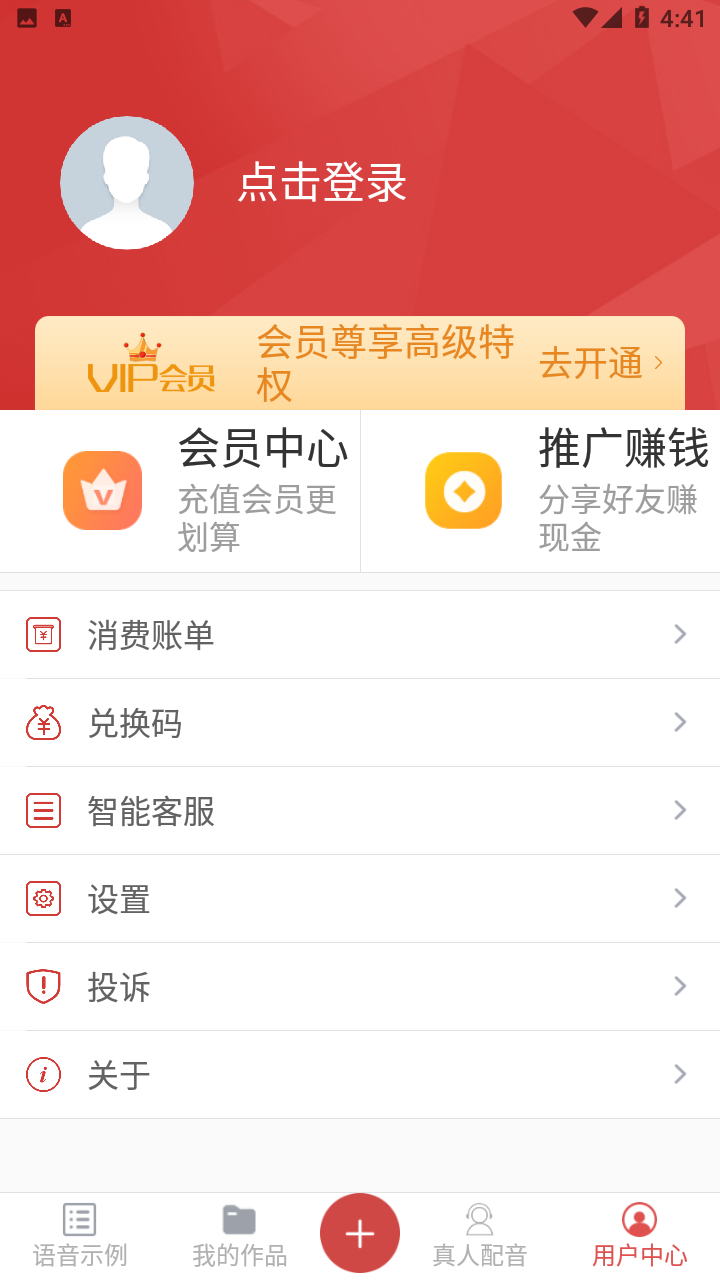This screenshot has height=1280, width=720.
Task: Tap 去开通 to activate VIP membership
Action: pyautogui.click(x=600, y=363)
